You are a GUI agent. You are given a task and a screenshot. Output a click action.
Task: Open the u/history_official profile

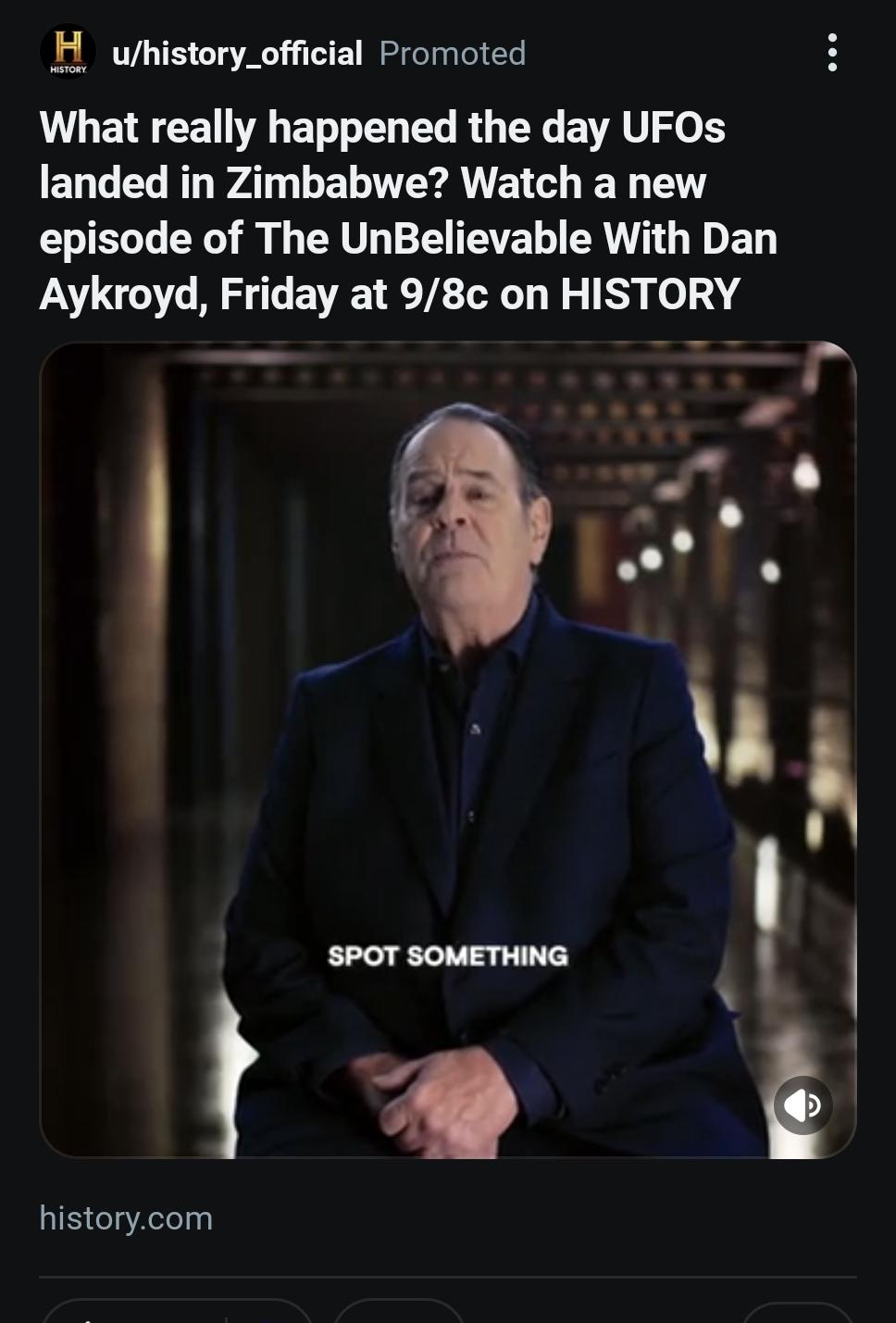coord(237,54)
